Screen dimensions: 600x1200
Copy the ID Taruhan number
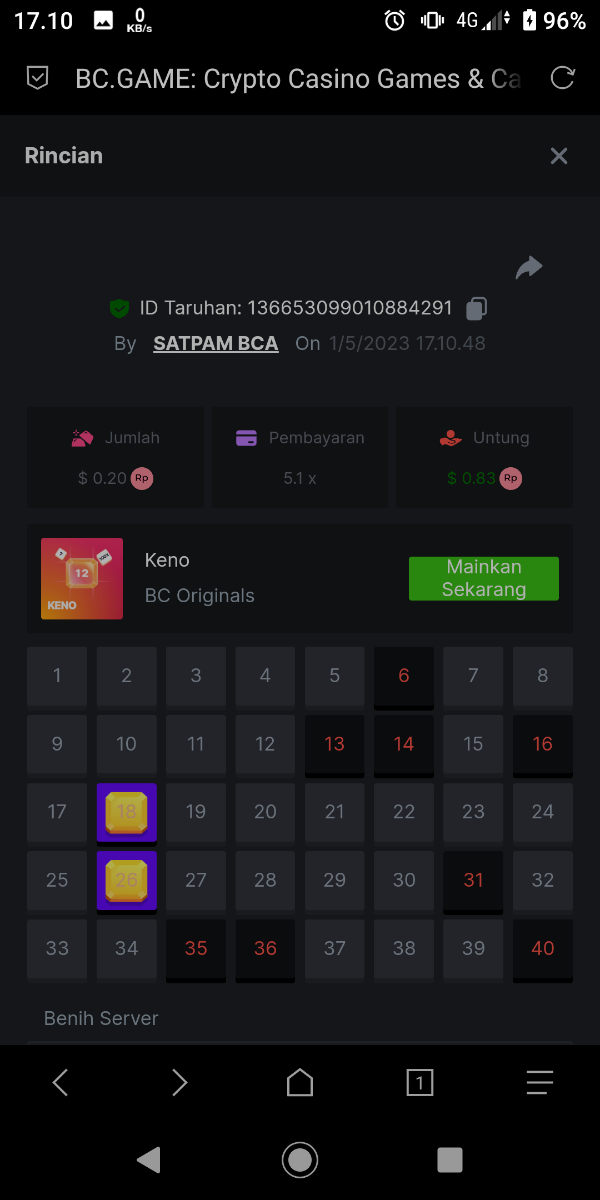477,308
